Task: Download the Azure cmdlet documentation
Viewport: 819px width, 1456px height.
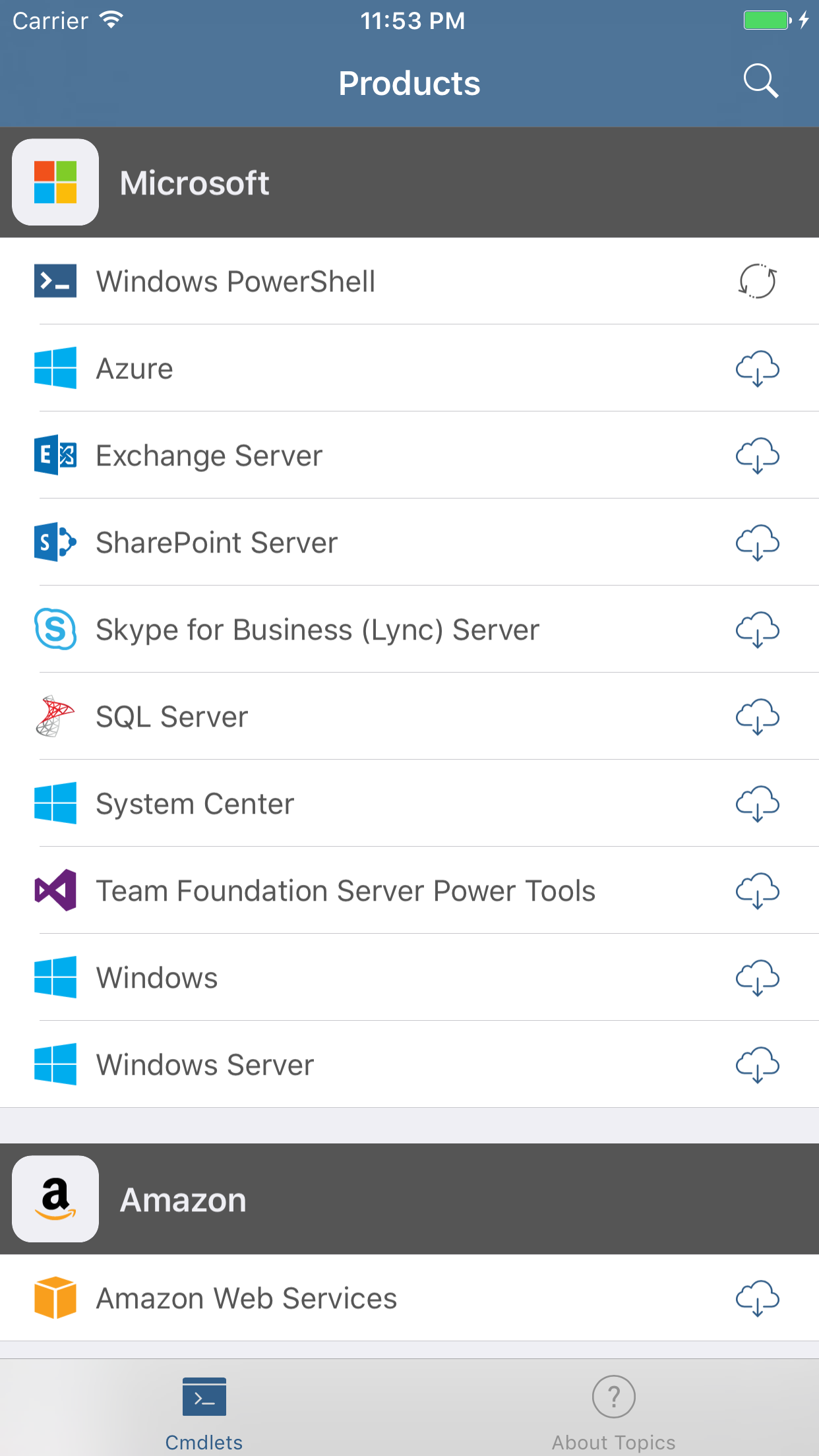Action: [757, 368]
